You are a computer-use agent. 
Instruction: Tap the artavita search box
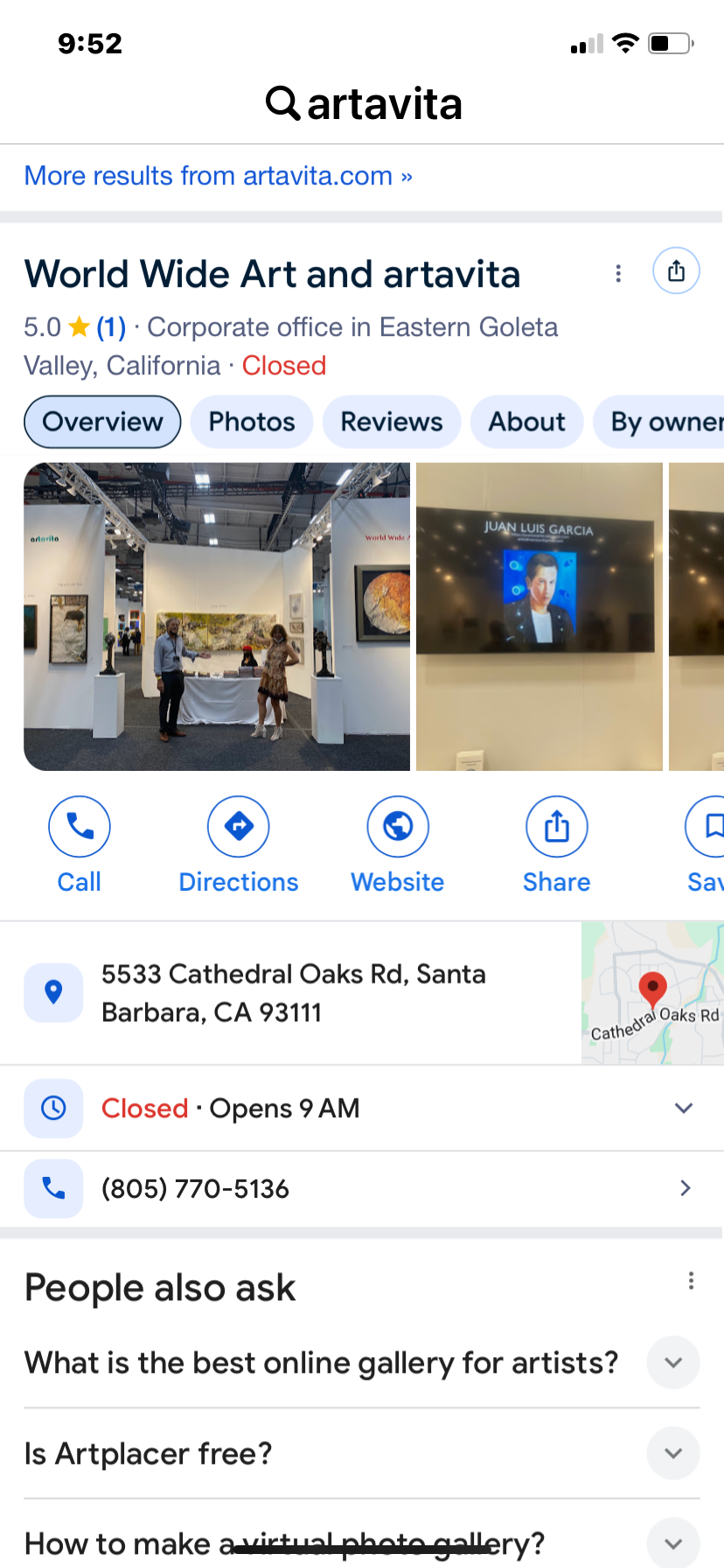363,104
